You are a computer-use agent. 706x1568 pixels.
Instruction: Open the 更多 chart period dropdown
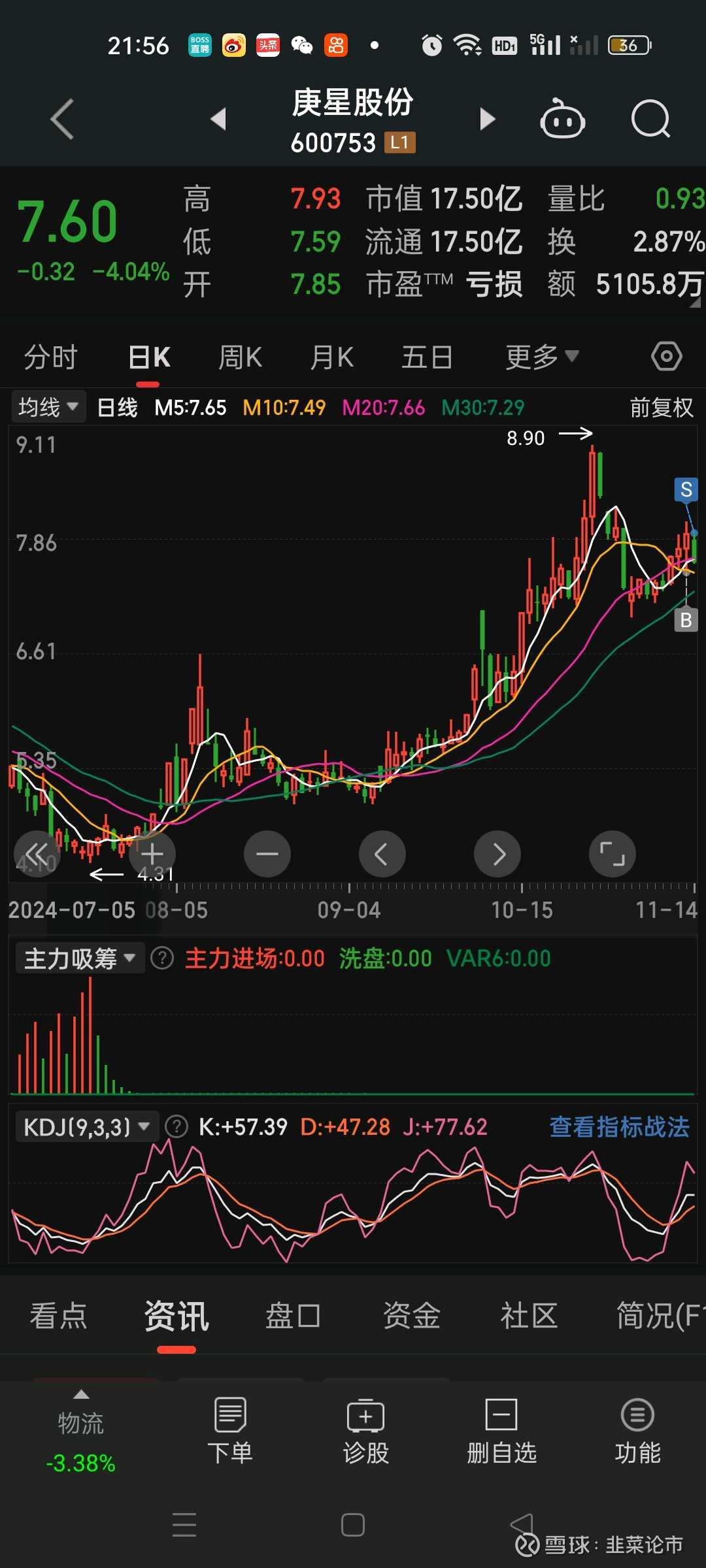tap(541, 356)
